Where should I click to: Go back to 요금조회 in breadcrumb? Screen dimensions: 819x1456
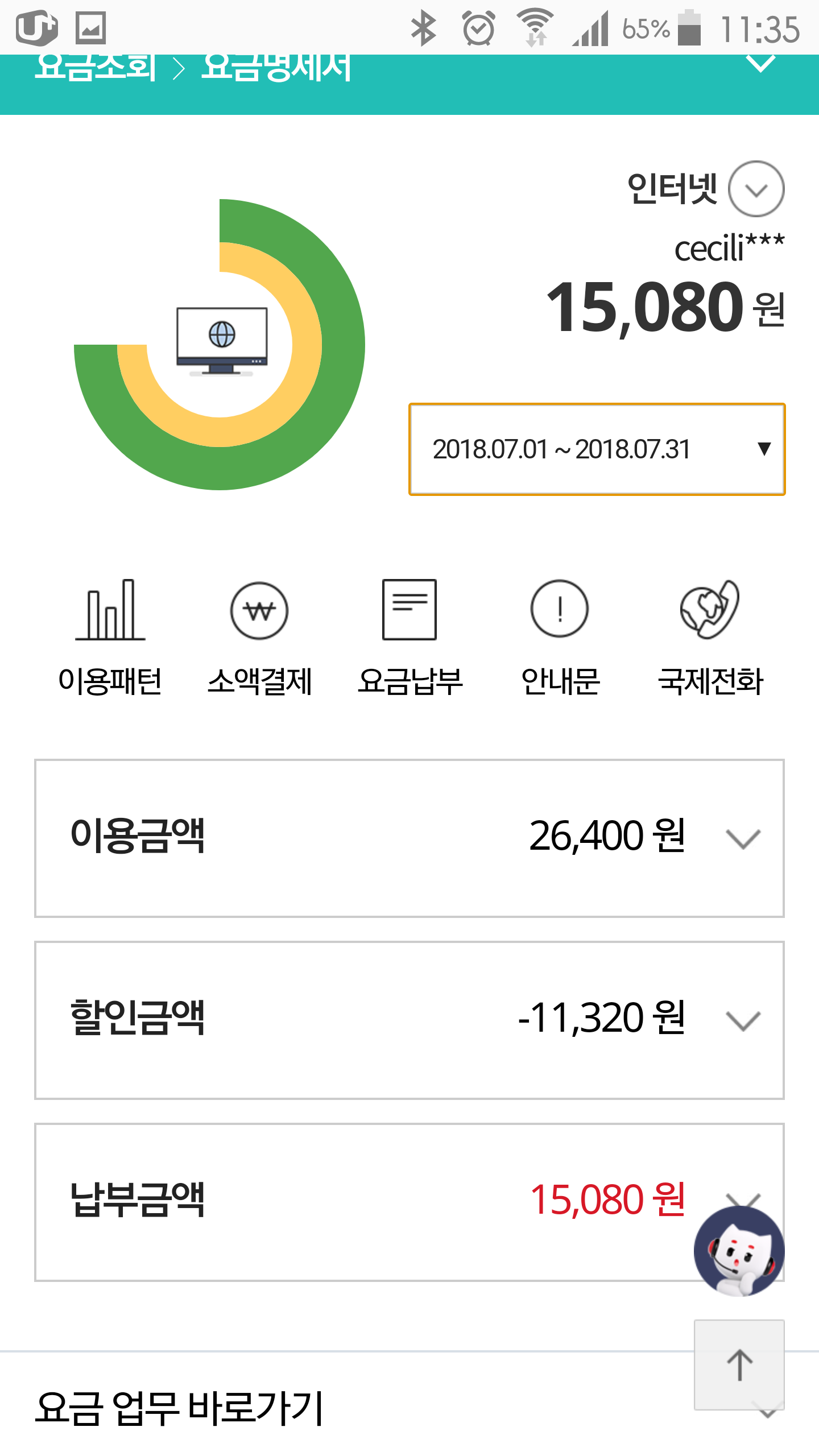coord(96,68)
